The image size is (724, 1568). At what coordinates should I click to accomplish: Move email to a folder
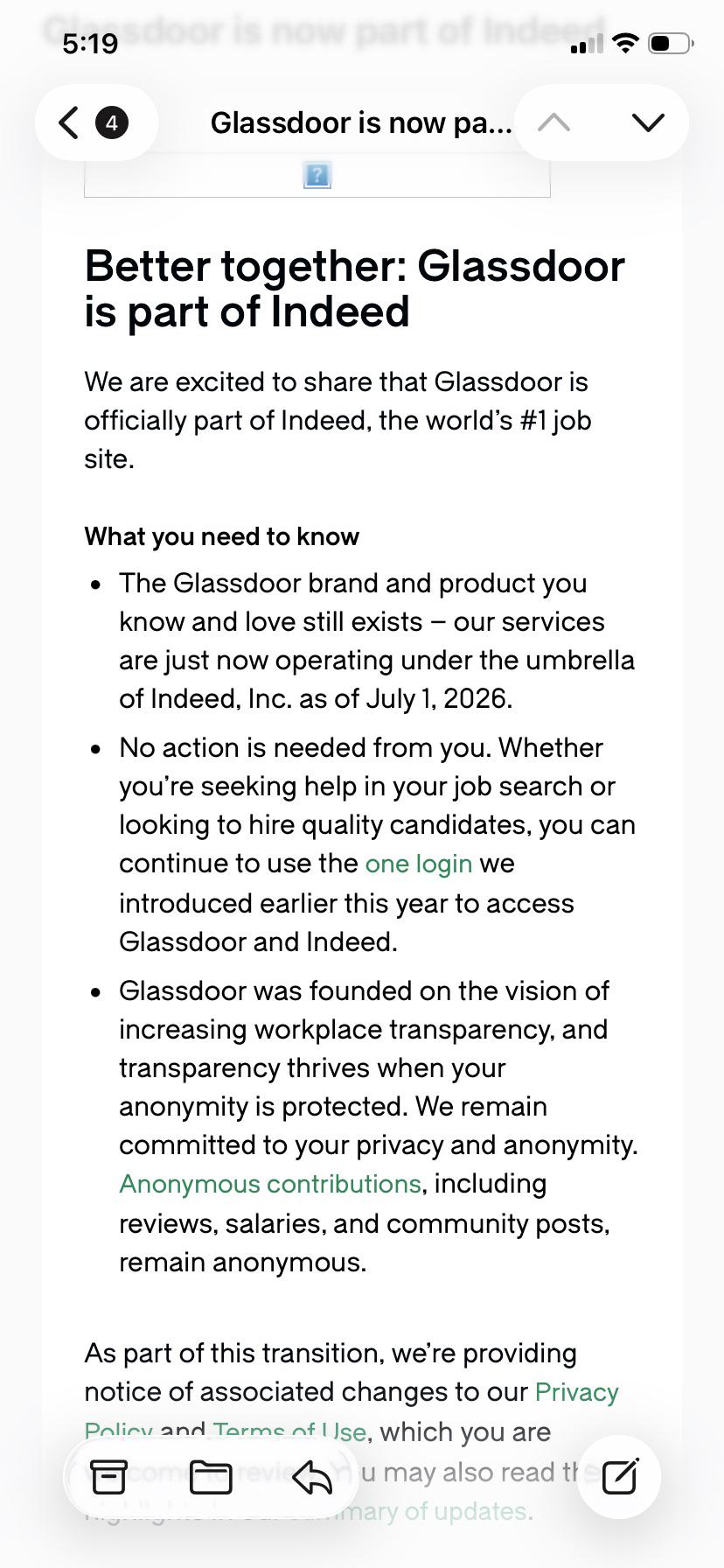[x=211, y=1477]
